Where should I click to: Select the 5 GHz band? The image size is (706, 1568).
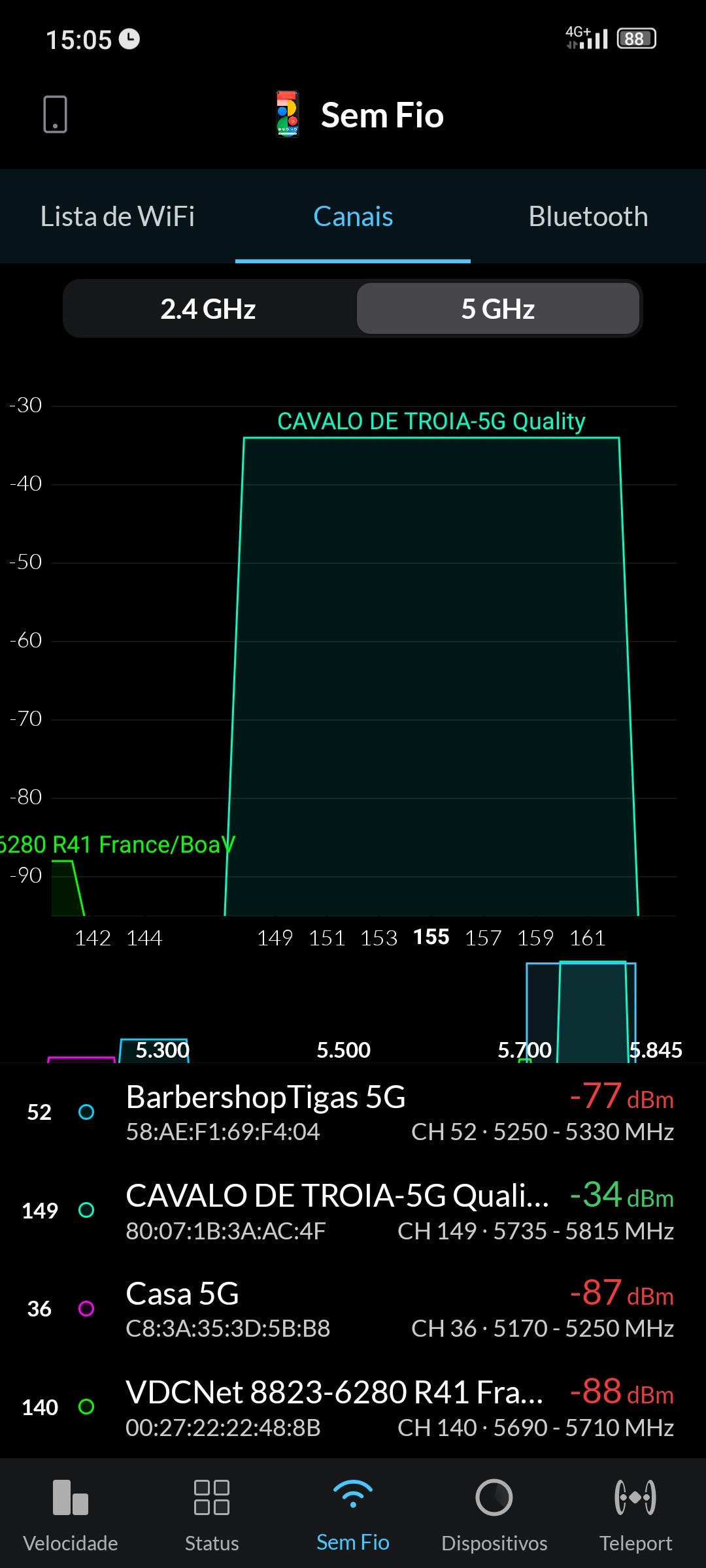point(497,309)
